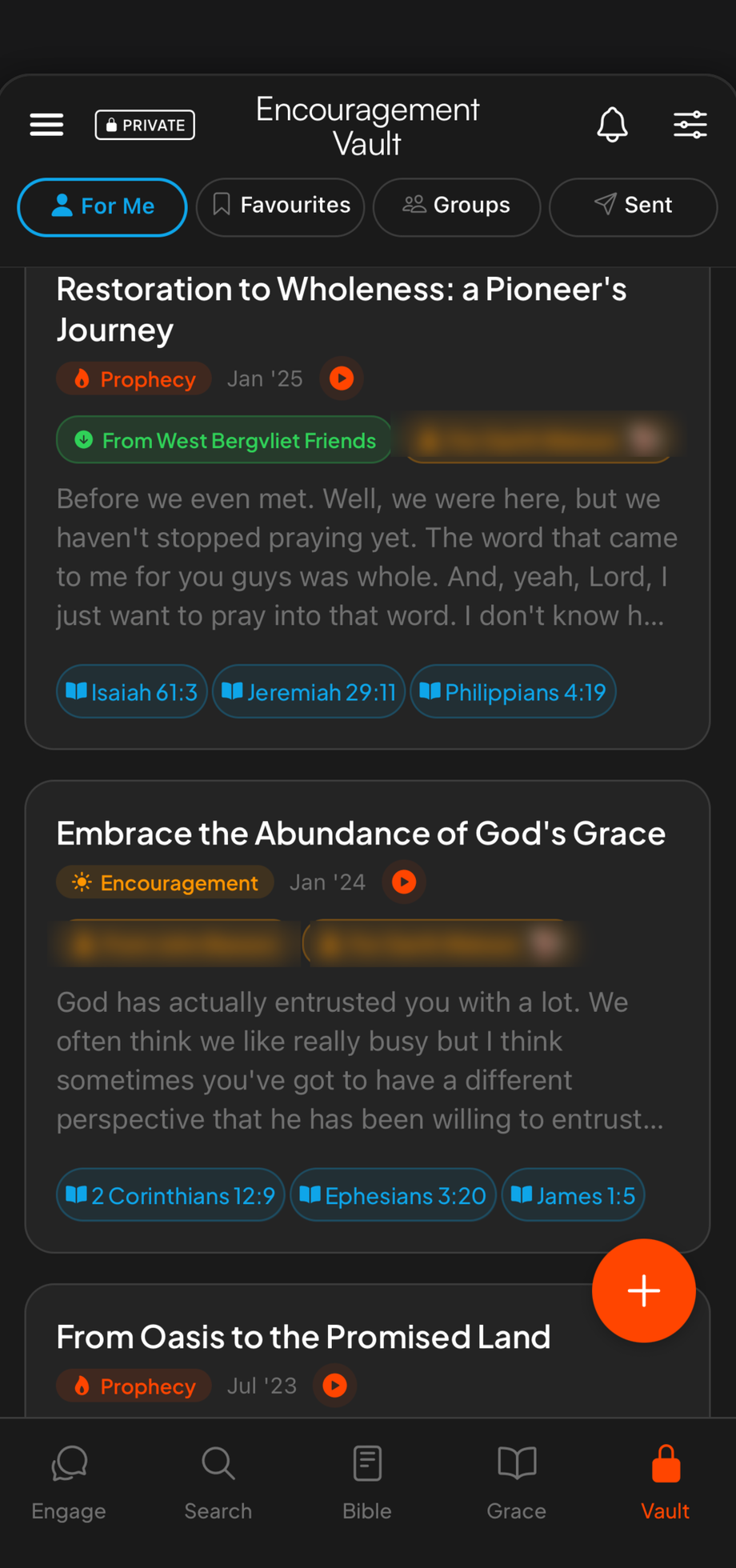Screen dimensions: 736x1568
Task: Select the Grace icon in bottom bar
Action: click(515, 1480)
